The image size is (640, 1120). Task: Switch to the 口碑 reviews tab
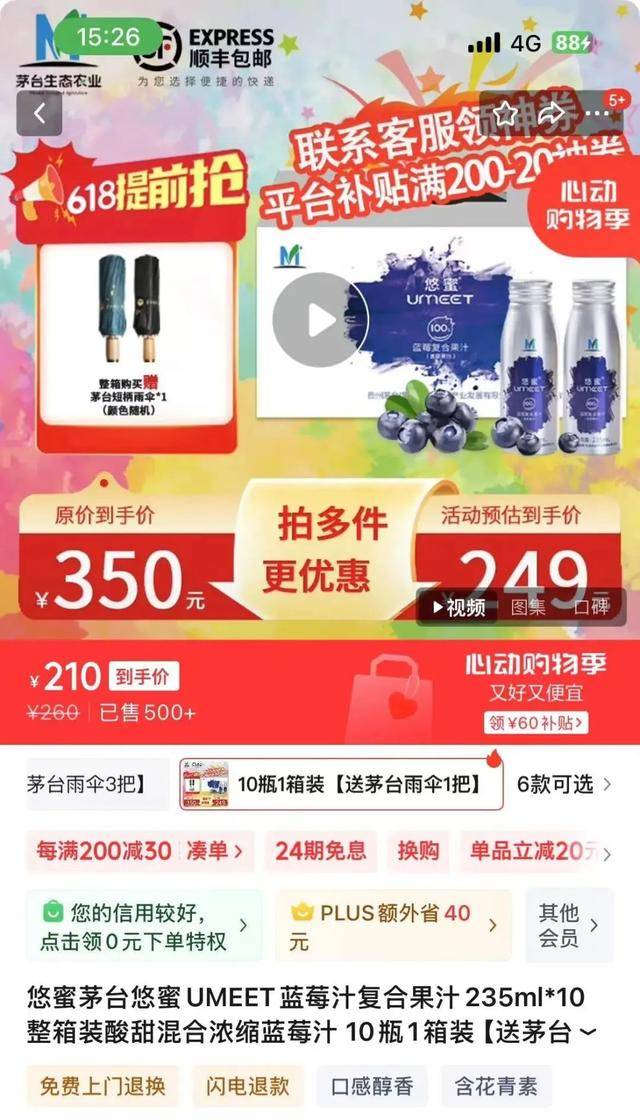click(x=590, y=607)
